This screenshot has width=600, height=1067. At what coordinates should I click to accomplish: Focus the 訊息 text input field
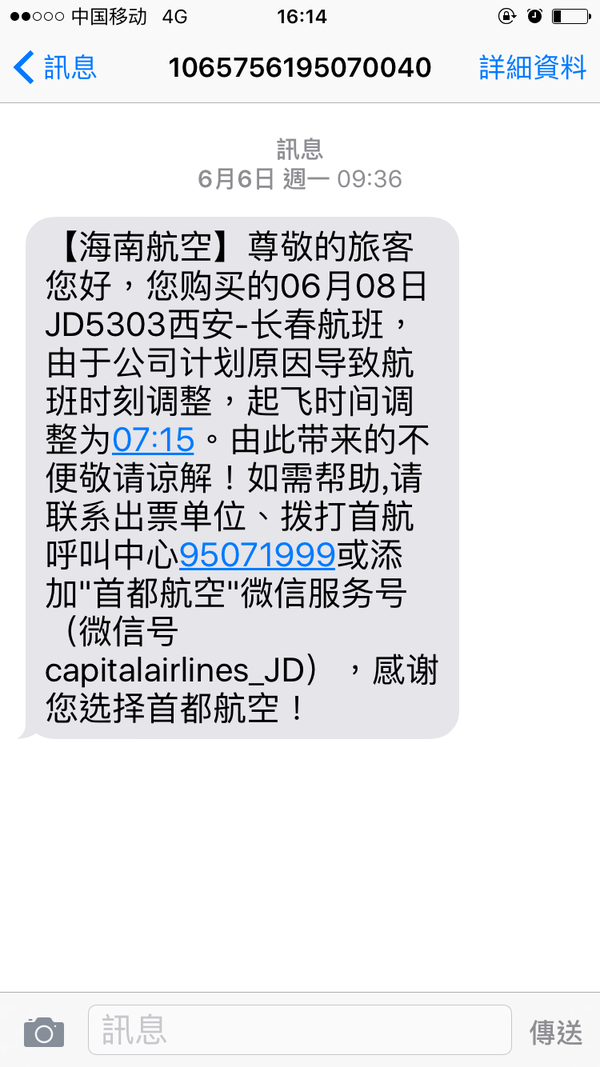coord(299,1030)
